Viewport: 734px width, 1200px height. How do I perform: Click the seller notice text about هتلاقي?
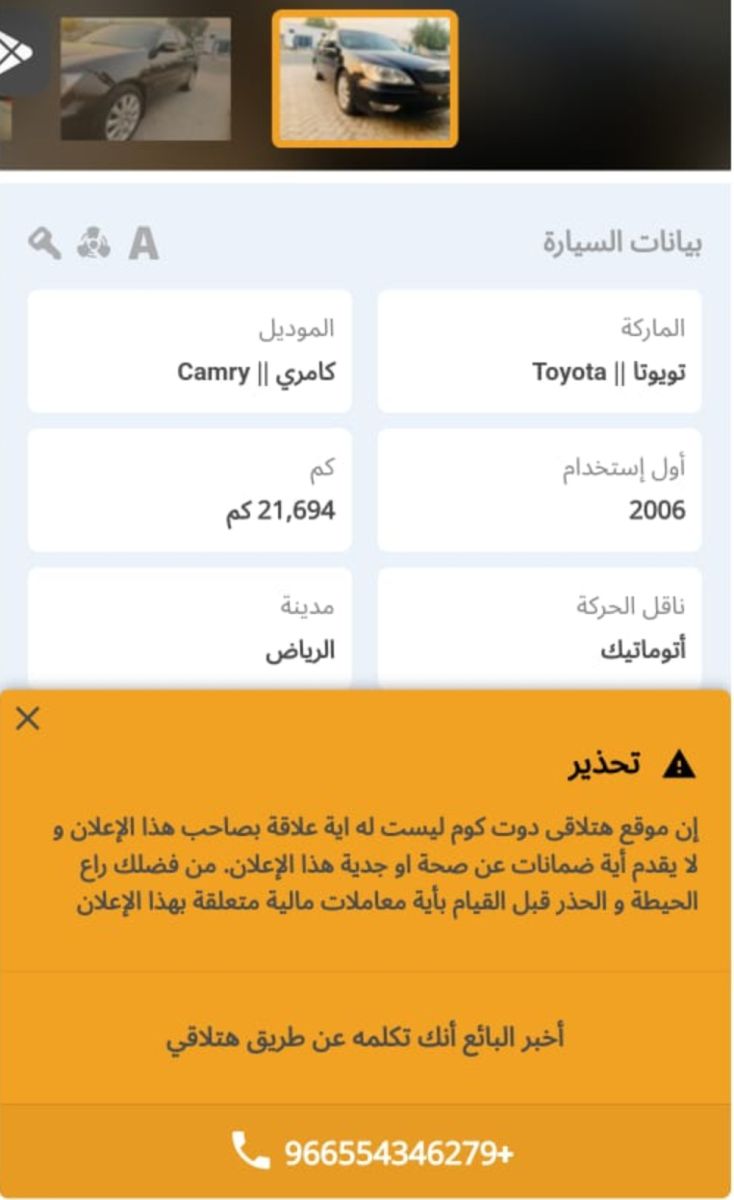click(x=367, y=1036)
